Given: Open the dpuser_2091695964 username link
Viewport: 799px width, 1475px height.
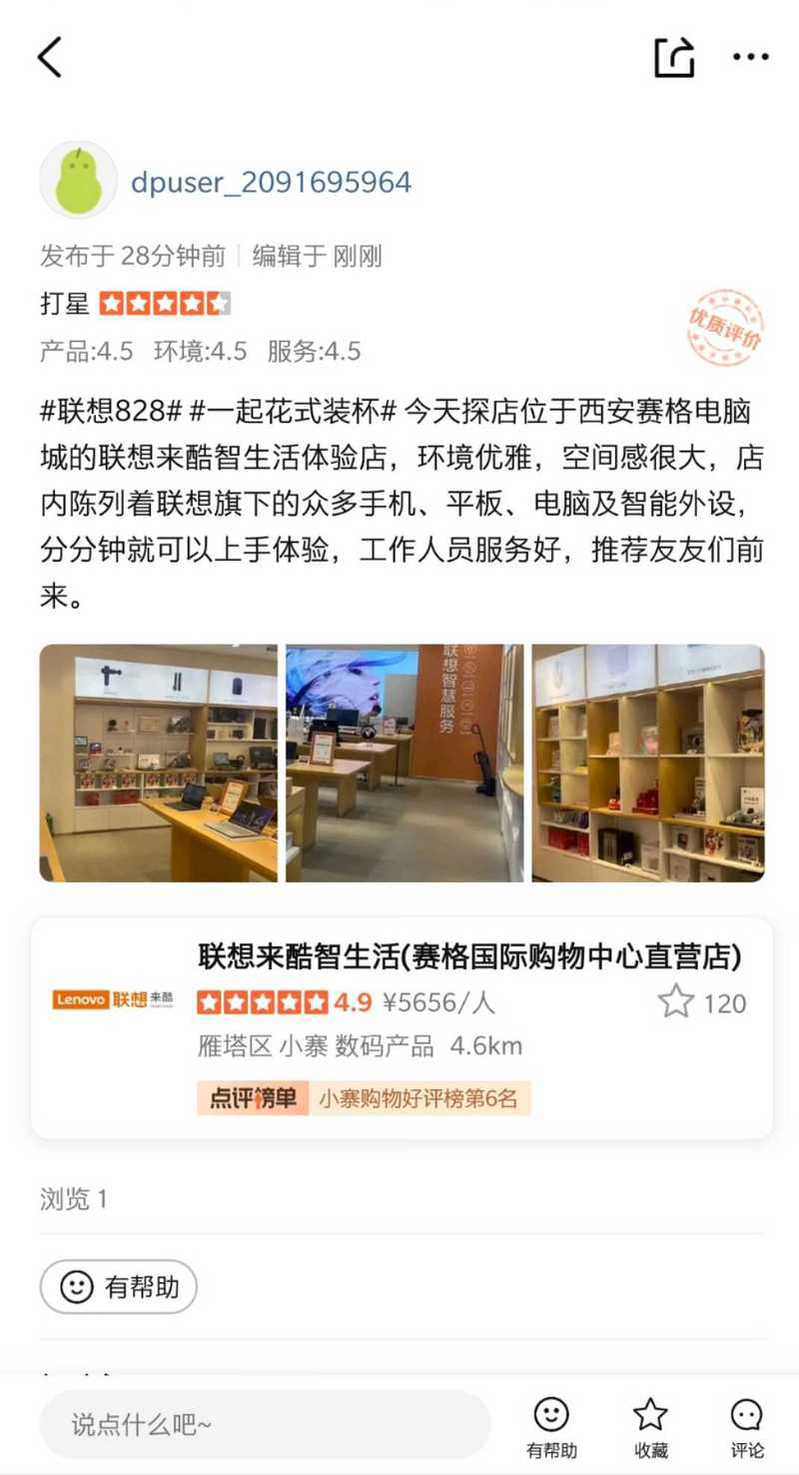Looking at the screenshot, I should (271, 183).
